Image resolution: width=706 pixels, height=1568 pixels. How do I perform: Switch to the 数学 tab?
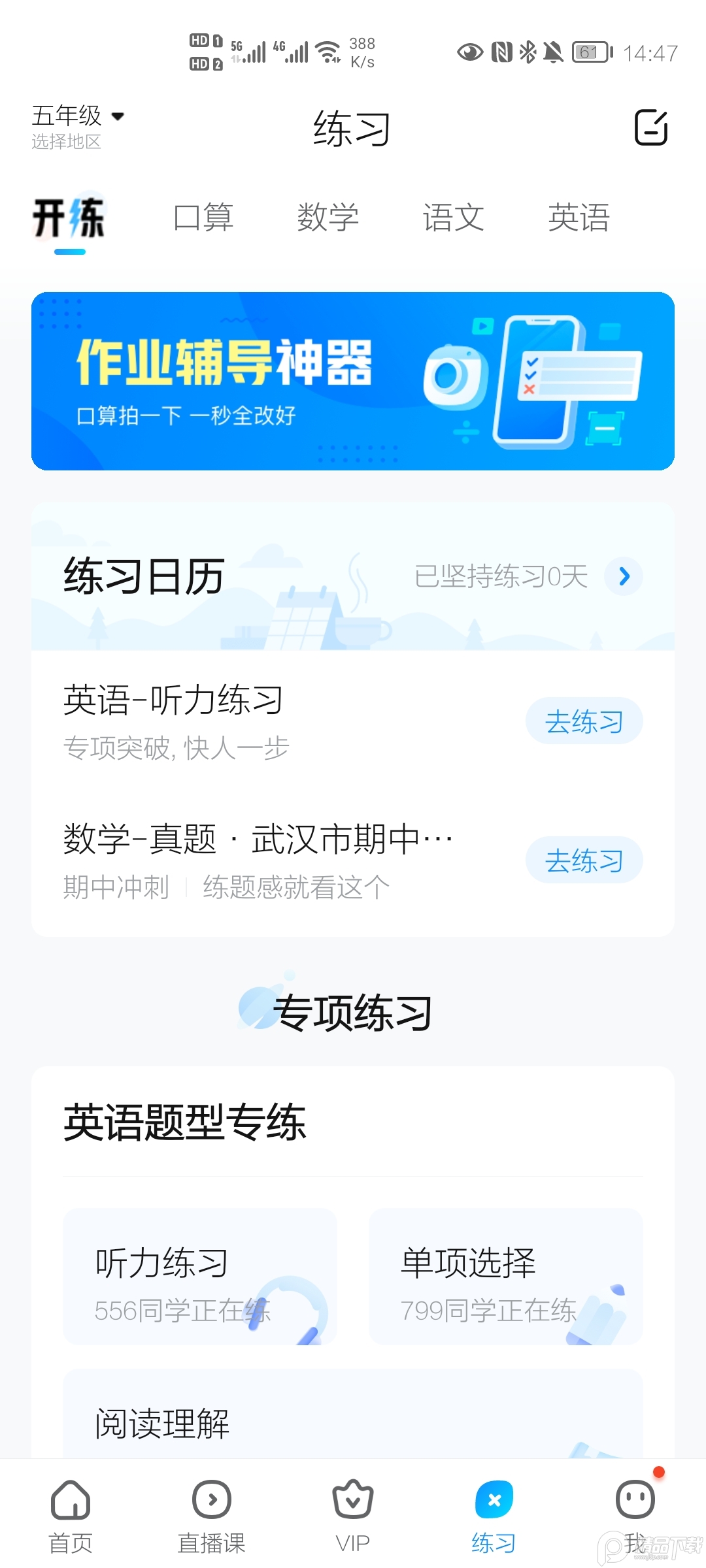pyautogui.click(x=328, y=218)
